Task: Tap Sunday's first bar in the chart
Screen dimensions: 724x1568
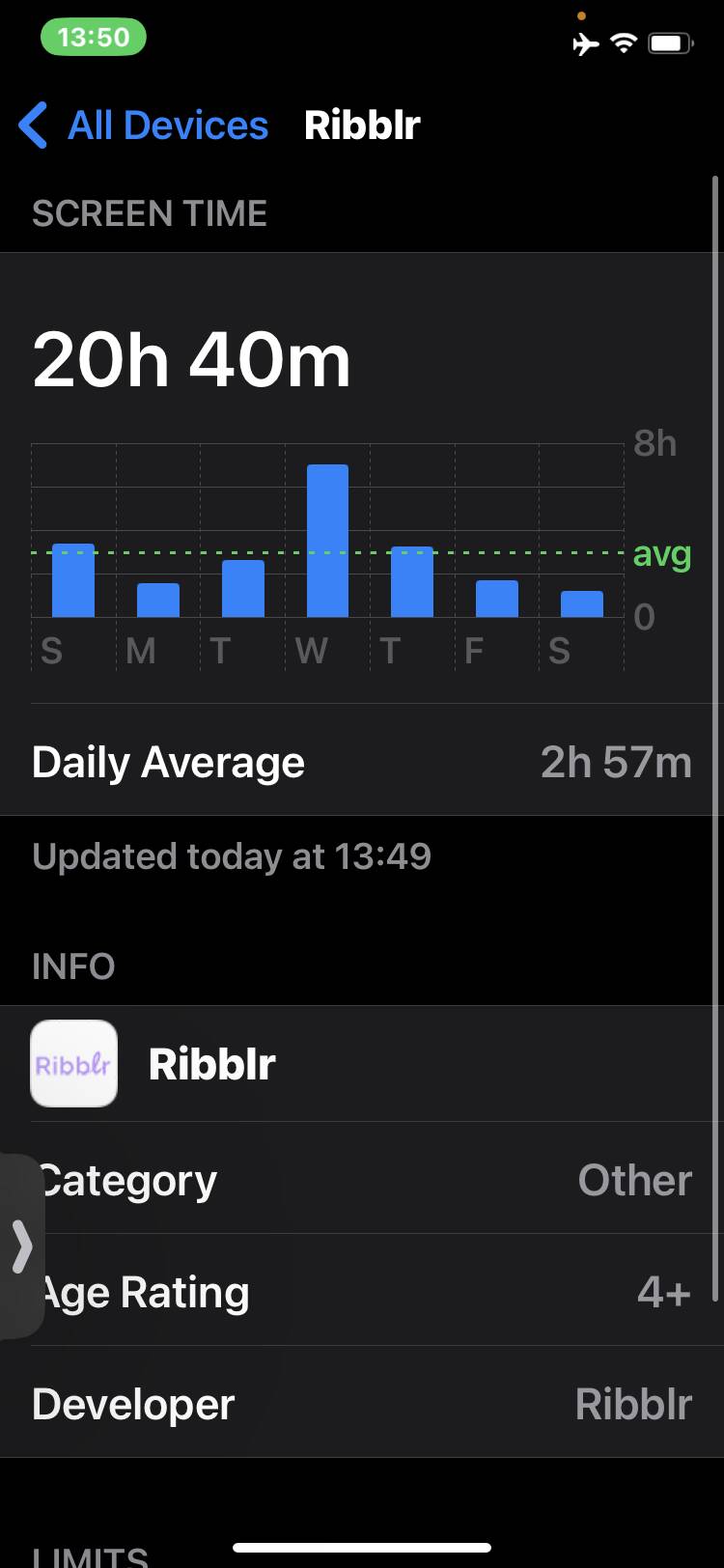Action: tap(73, 580)
